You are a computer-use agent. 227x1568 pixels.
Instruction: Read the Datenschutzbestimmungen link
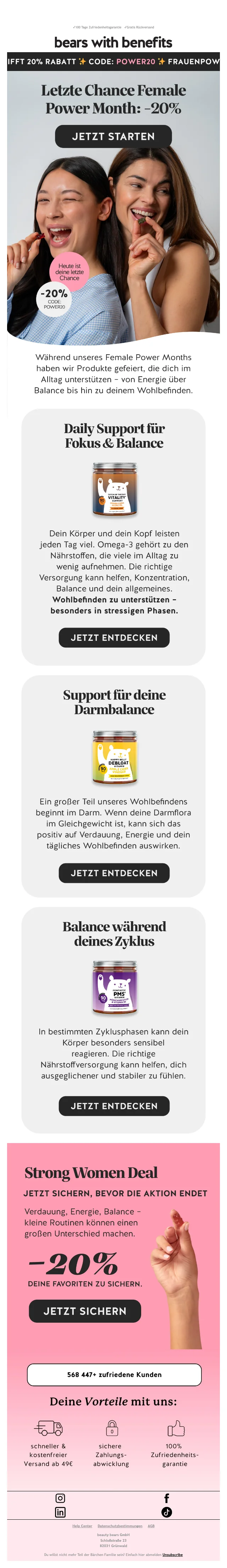120,1526
